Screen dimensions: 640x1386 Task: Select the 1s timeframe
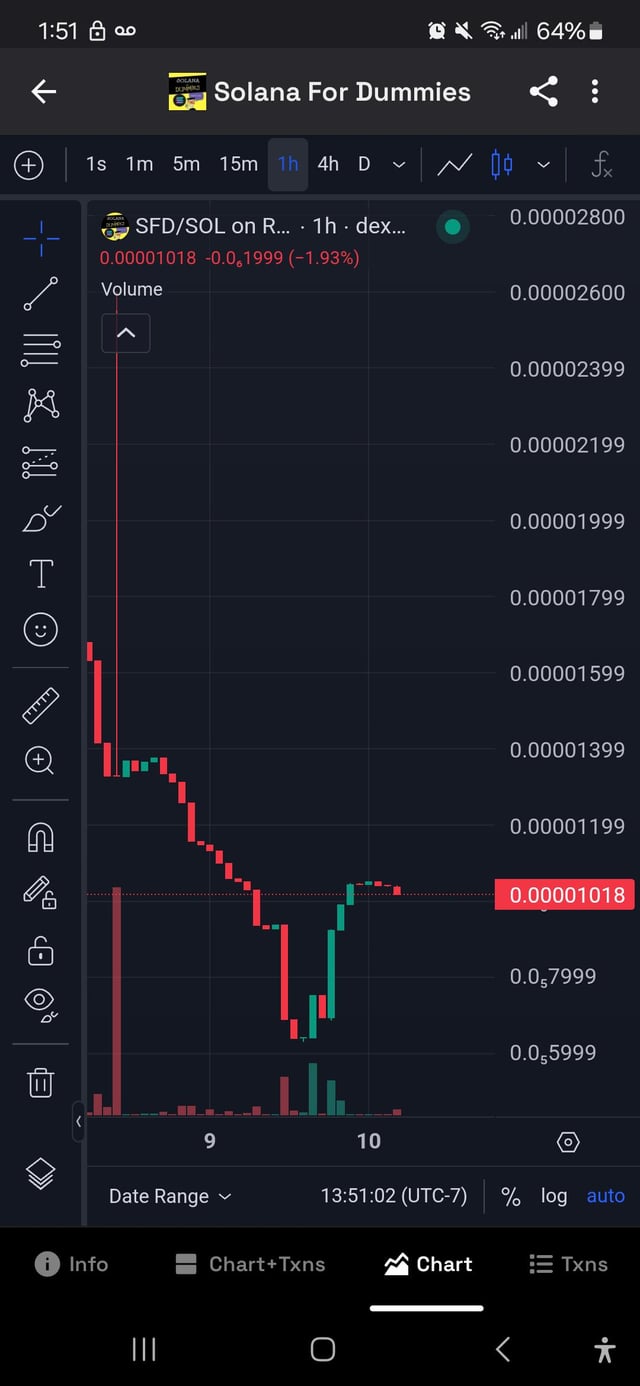pyautogui.click(x=96, y=164)
